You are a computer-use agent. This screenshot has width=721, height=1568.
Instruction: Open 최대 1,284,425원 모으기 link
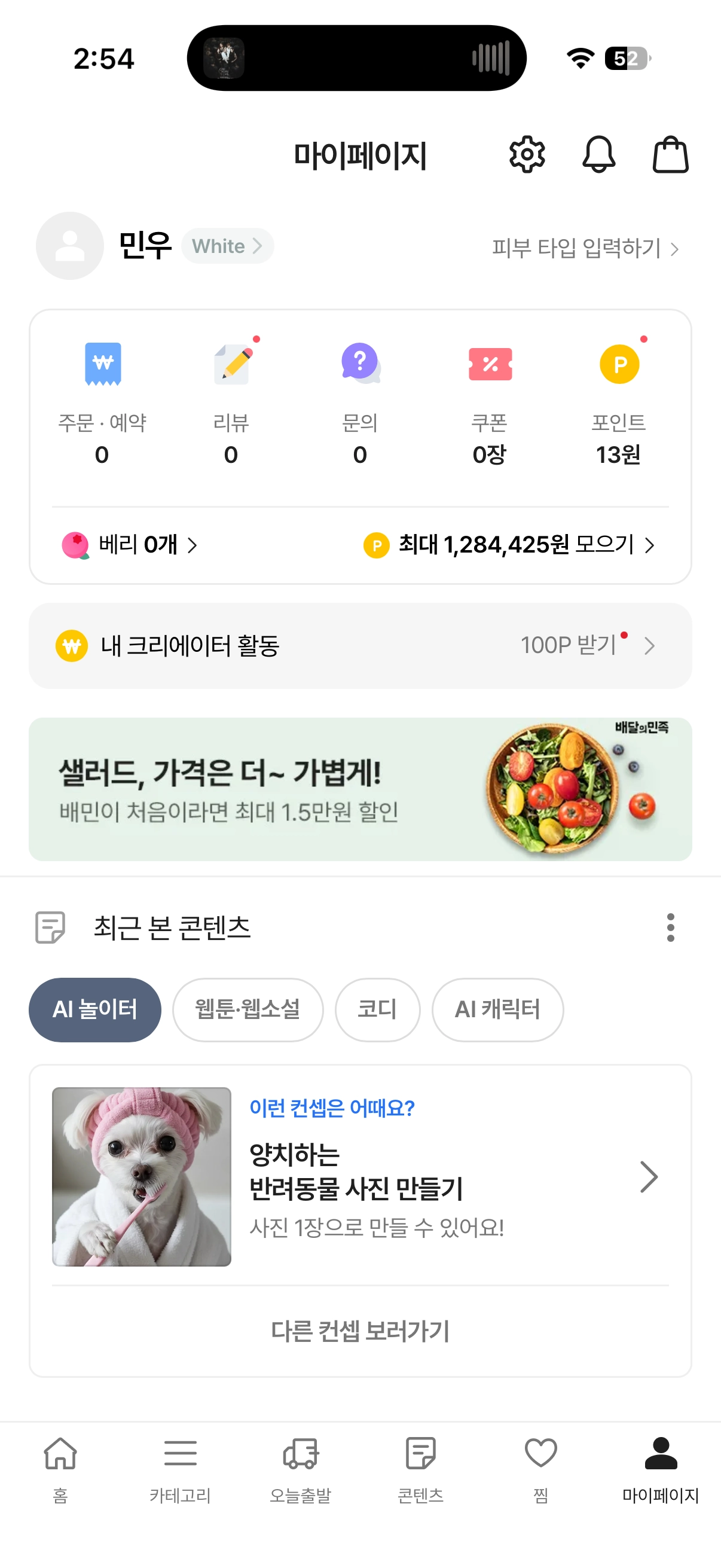pos(509,545)
